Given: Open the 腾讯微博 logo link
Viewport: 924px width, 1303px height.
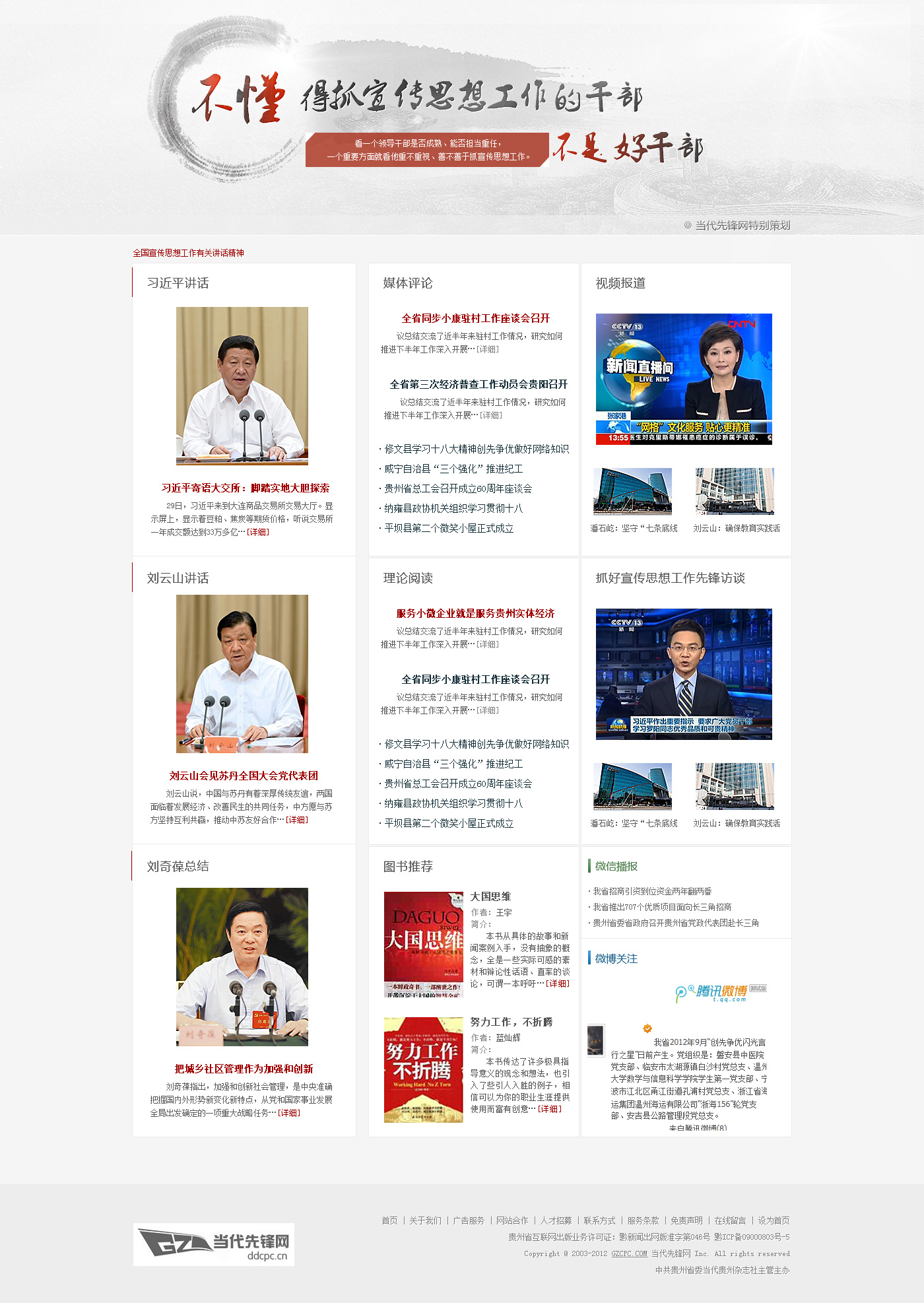Looking at the screenshot, I should pyautogui.click(x=721, y=992).
